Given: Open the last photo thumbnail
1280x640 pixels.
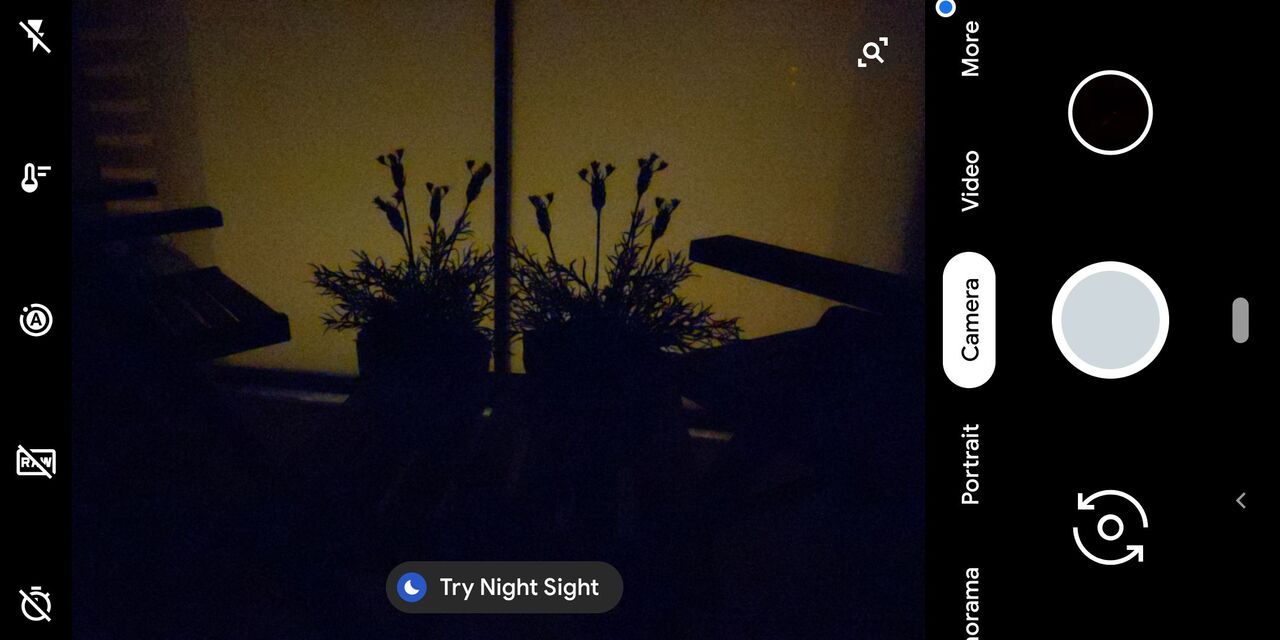Looking at the screenshot, I should tap(1110, 112).
